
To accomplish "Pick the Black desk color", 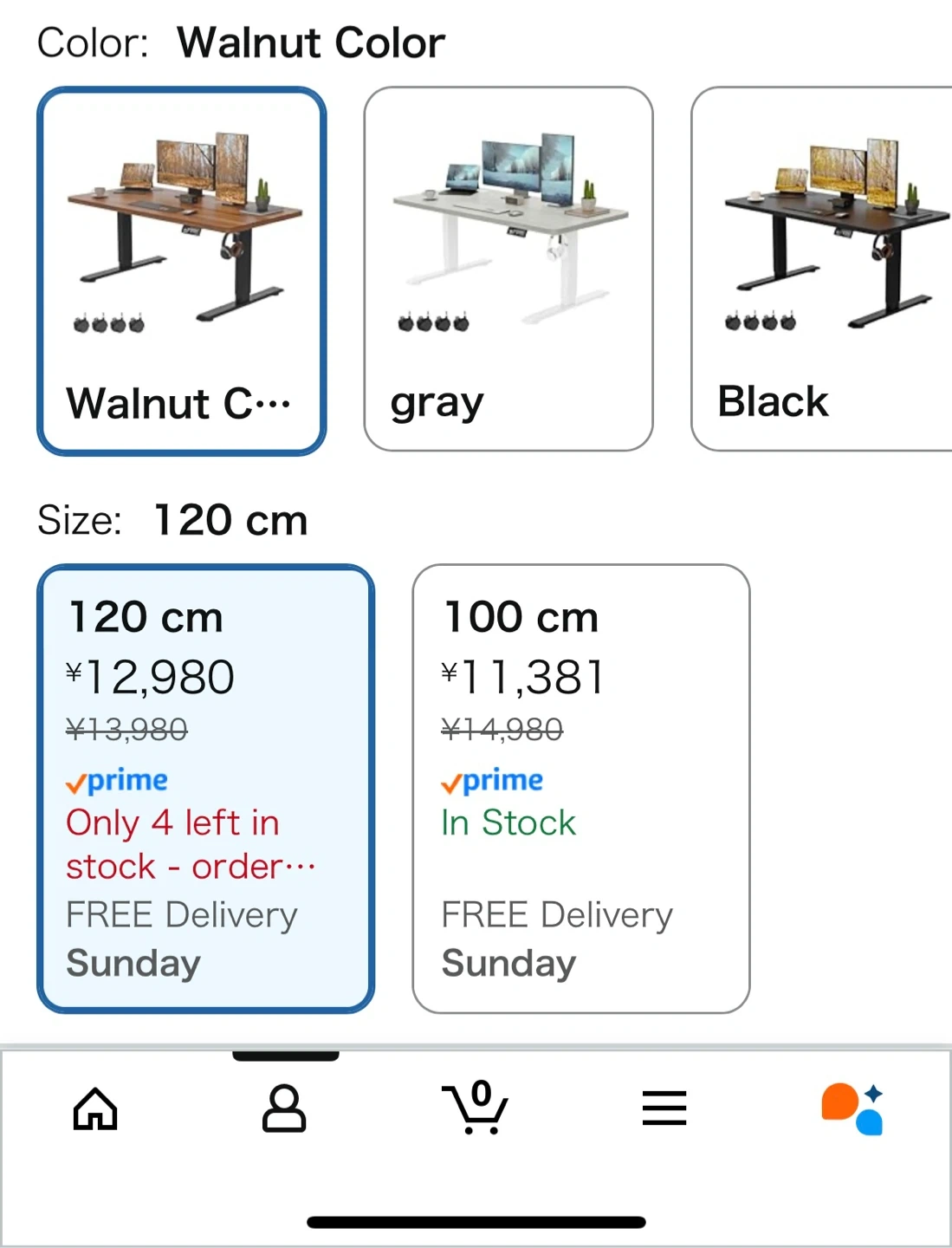I will [x=823, y=269].
